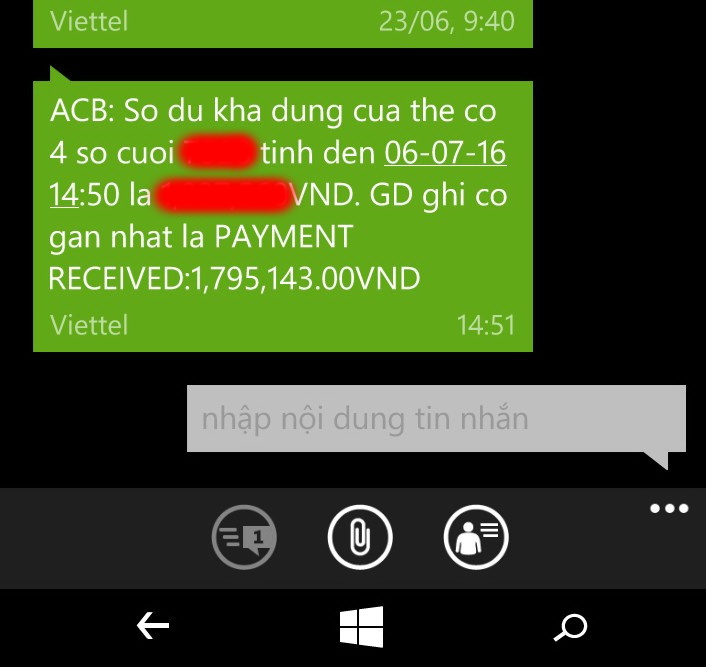Attach a file with the paperclip icon

pyautogui.click(x=359, y=539)
